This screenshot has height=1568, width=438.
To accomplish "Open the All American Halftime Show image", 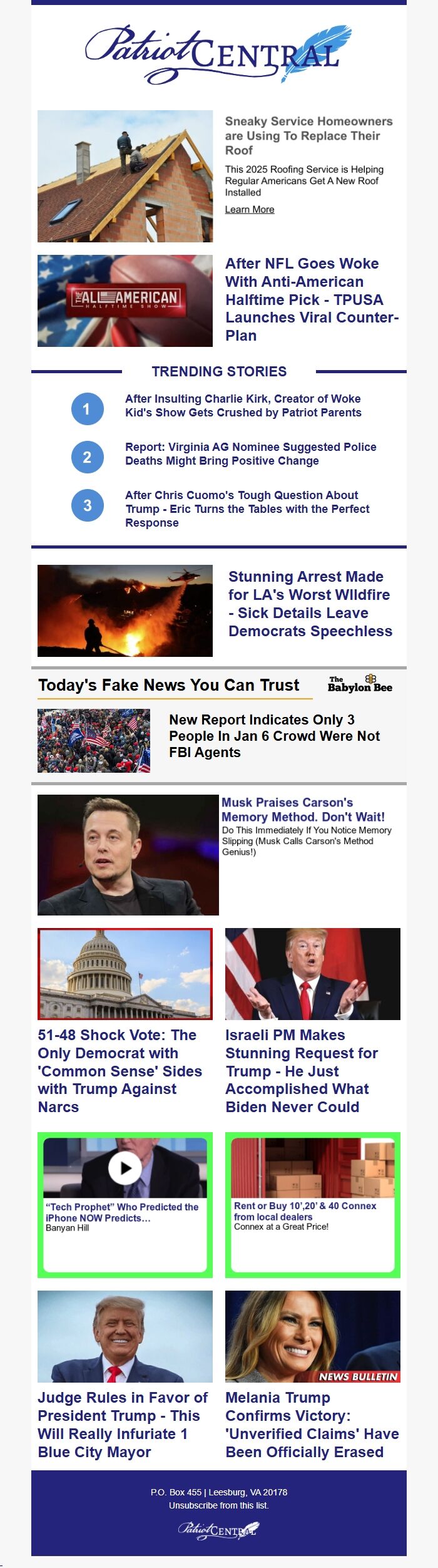I will tap(125, 301).
